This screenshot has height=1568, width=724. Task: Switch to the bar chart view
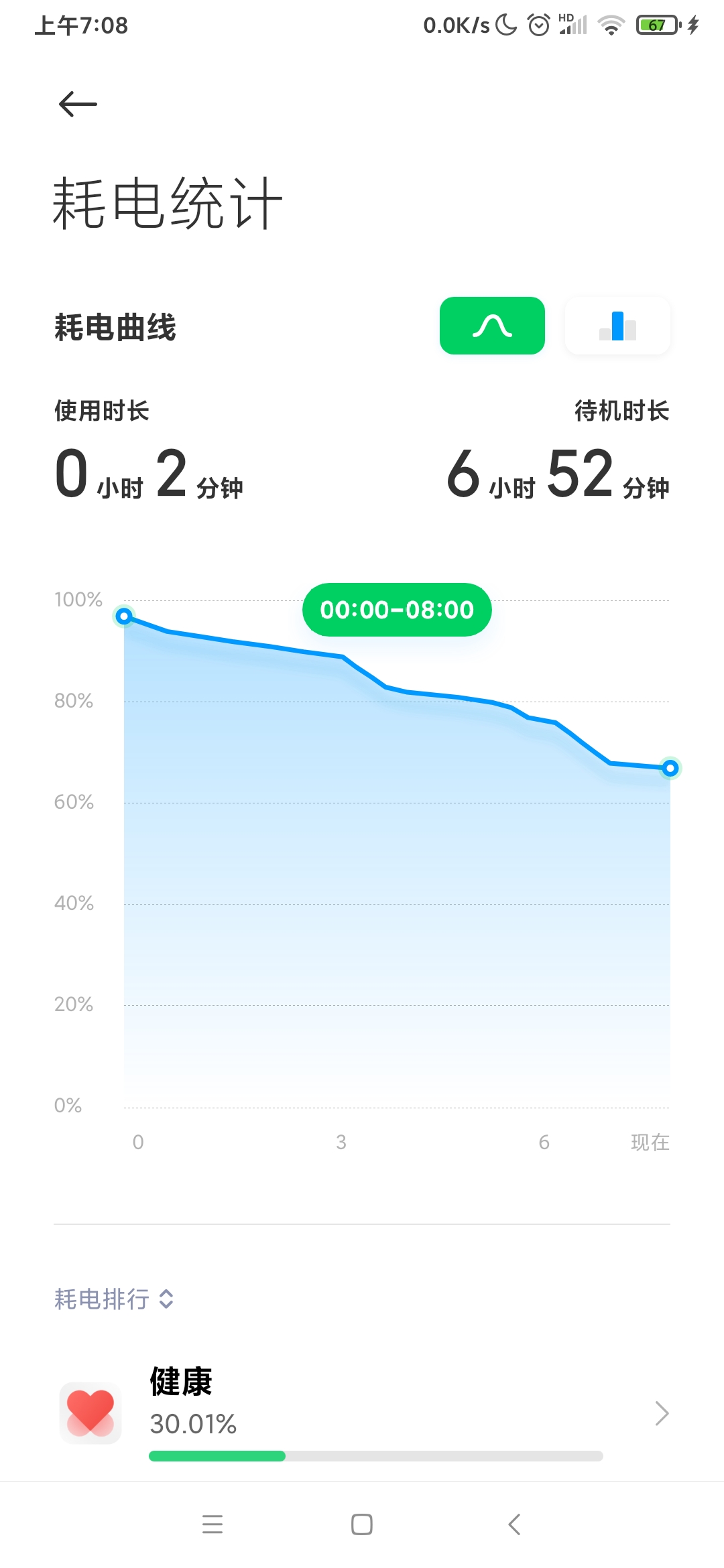pyautogui.click(x=617, y=326)
